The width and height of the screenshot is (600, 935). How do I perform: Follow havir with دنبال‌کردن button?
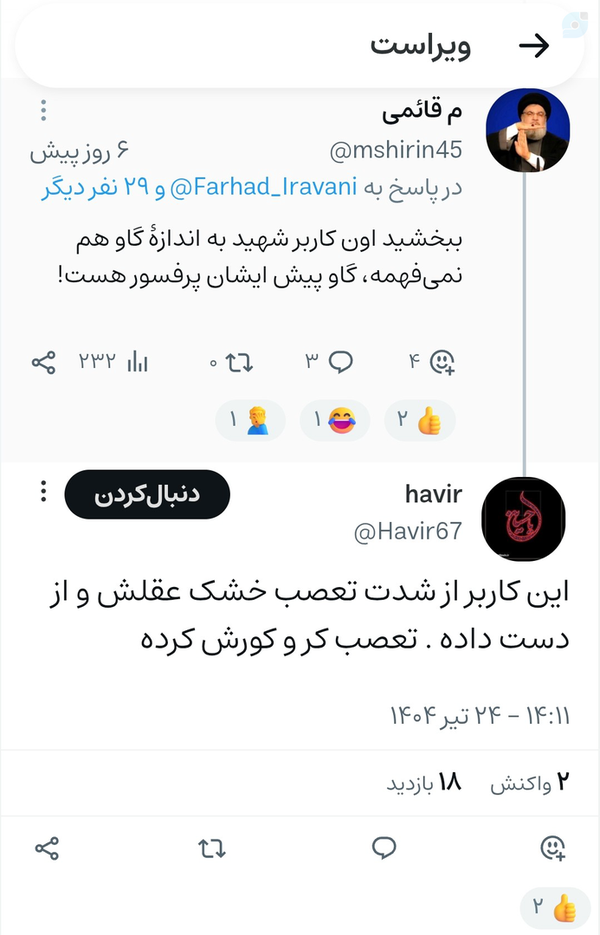pos(147,494)
